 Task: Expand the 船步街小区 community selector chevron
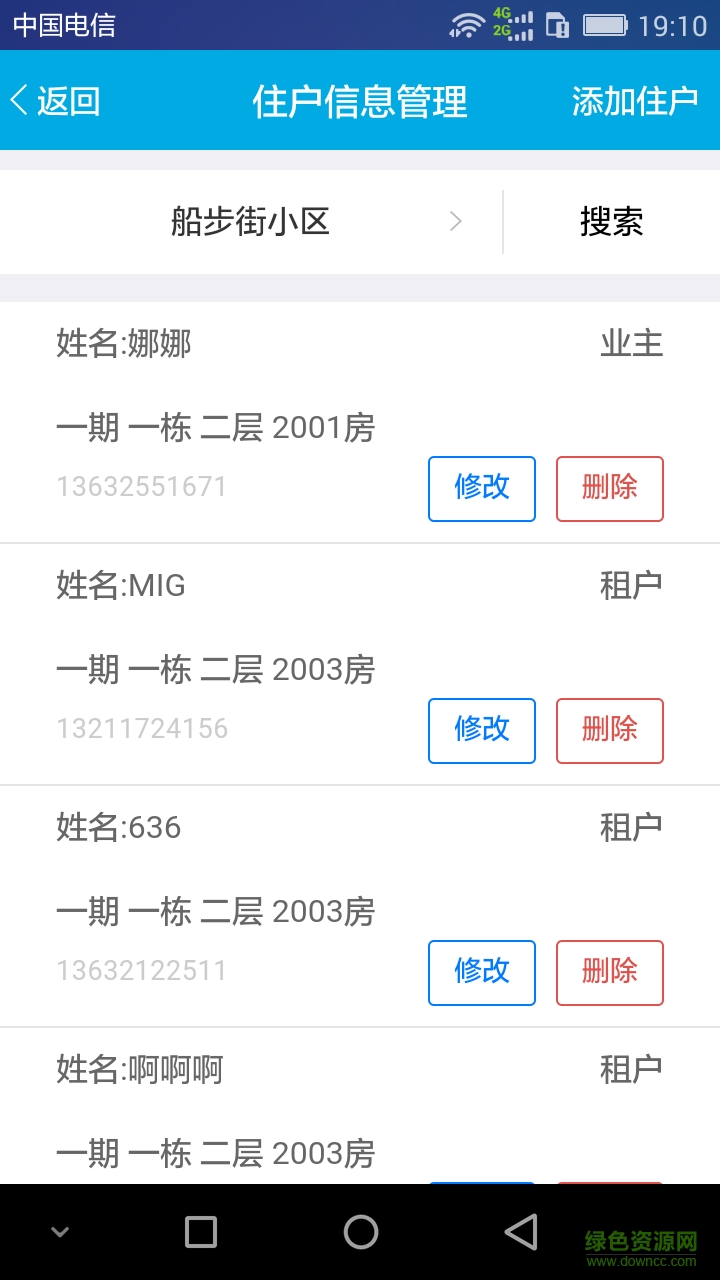pyautogui.click(x=455, y=222)
